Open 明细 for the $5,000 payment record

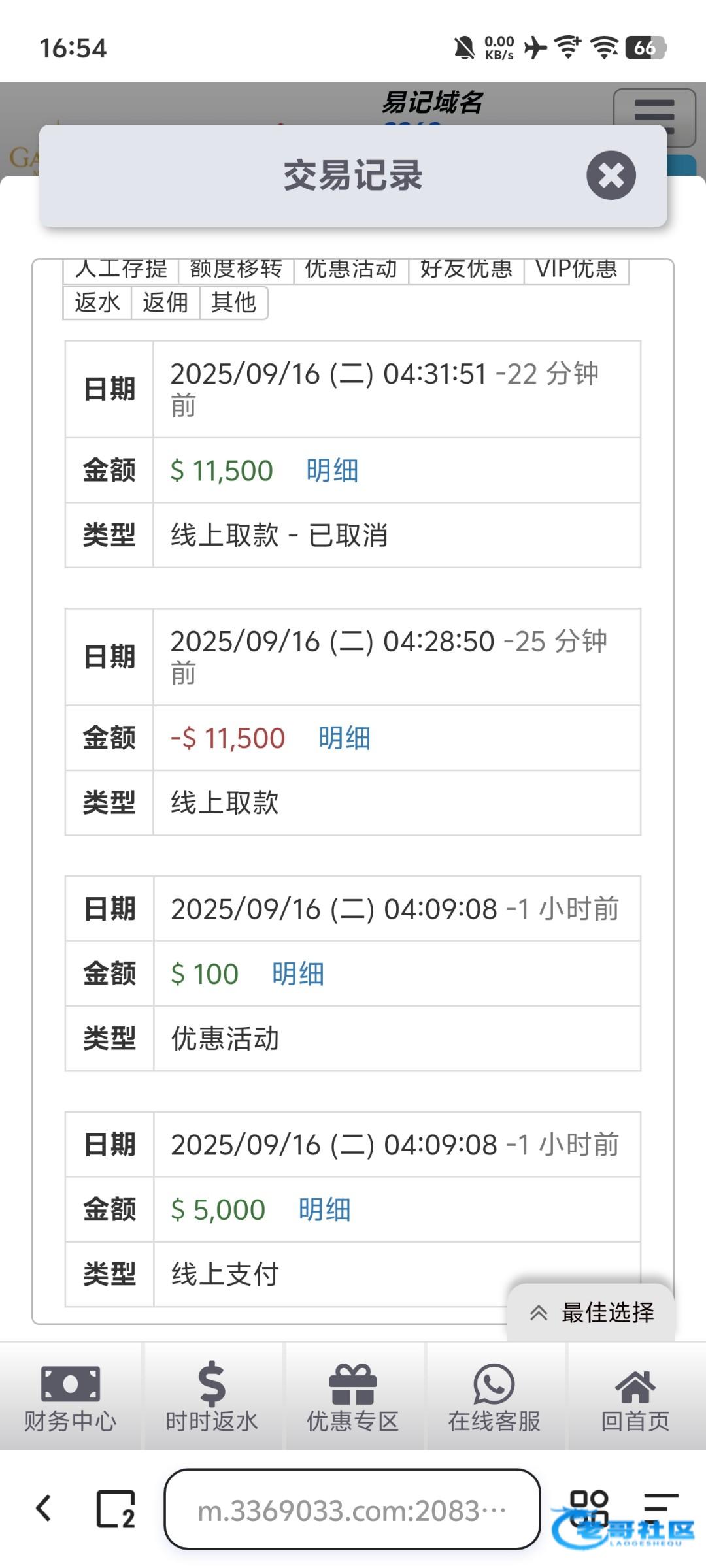(x=325, y=1209)
